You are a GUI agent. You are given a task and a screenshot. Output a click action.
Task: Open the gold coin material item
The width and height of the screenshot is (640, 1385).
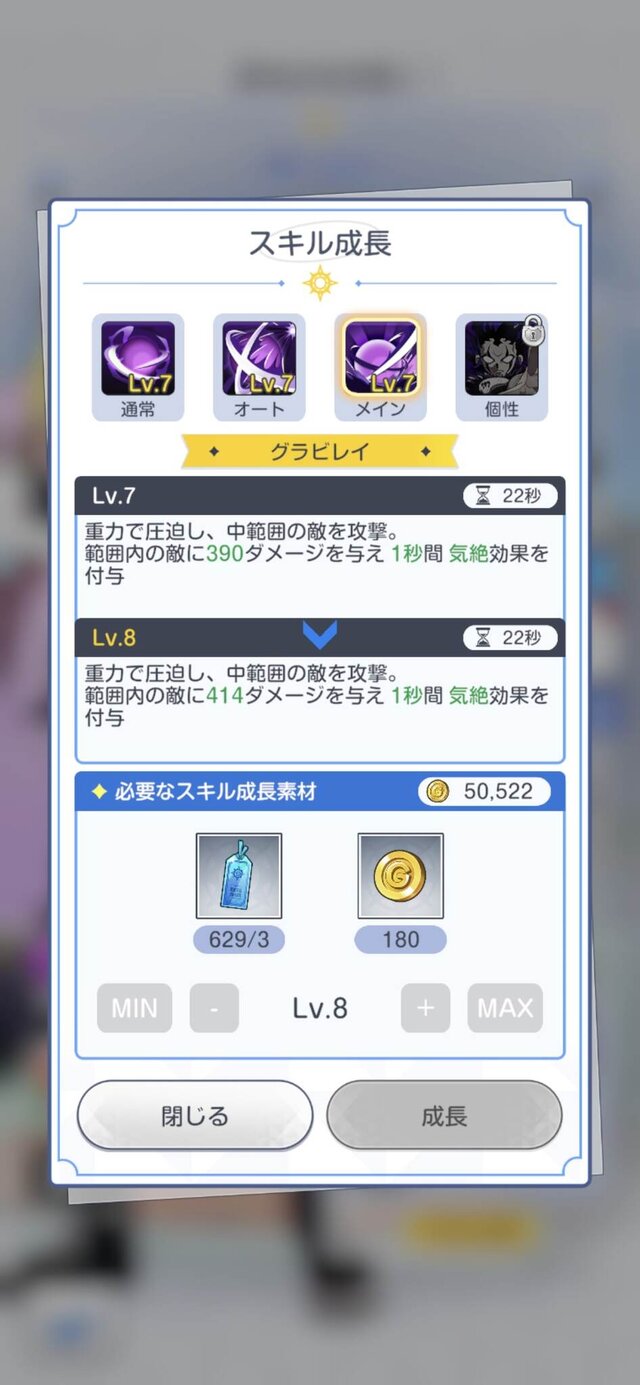point(400,876)
